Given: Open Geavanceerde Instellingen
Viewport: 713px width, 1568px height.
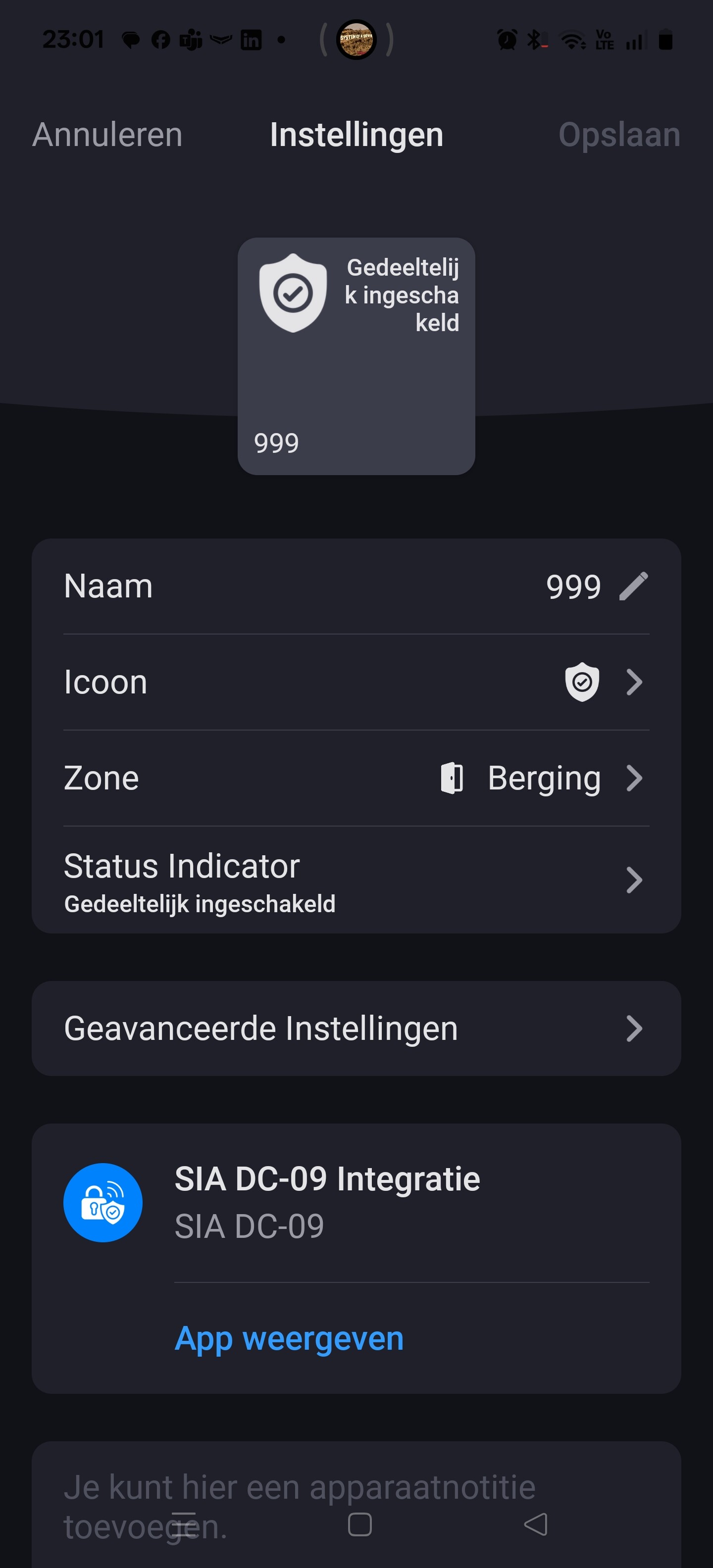Looking at the screenshot, I should point(356,1028).
